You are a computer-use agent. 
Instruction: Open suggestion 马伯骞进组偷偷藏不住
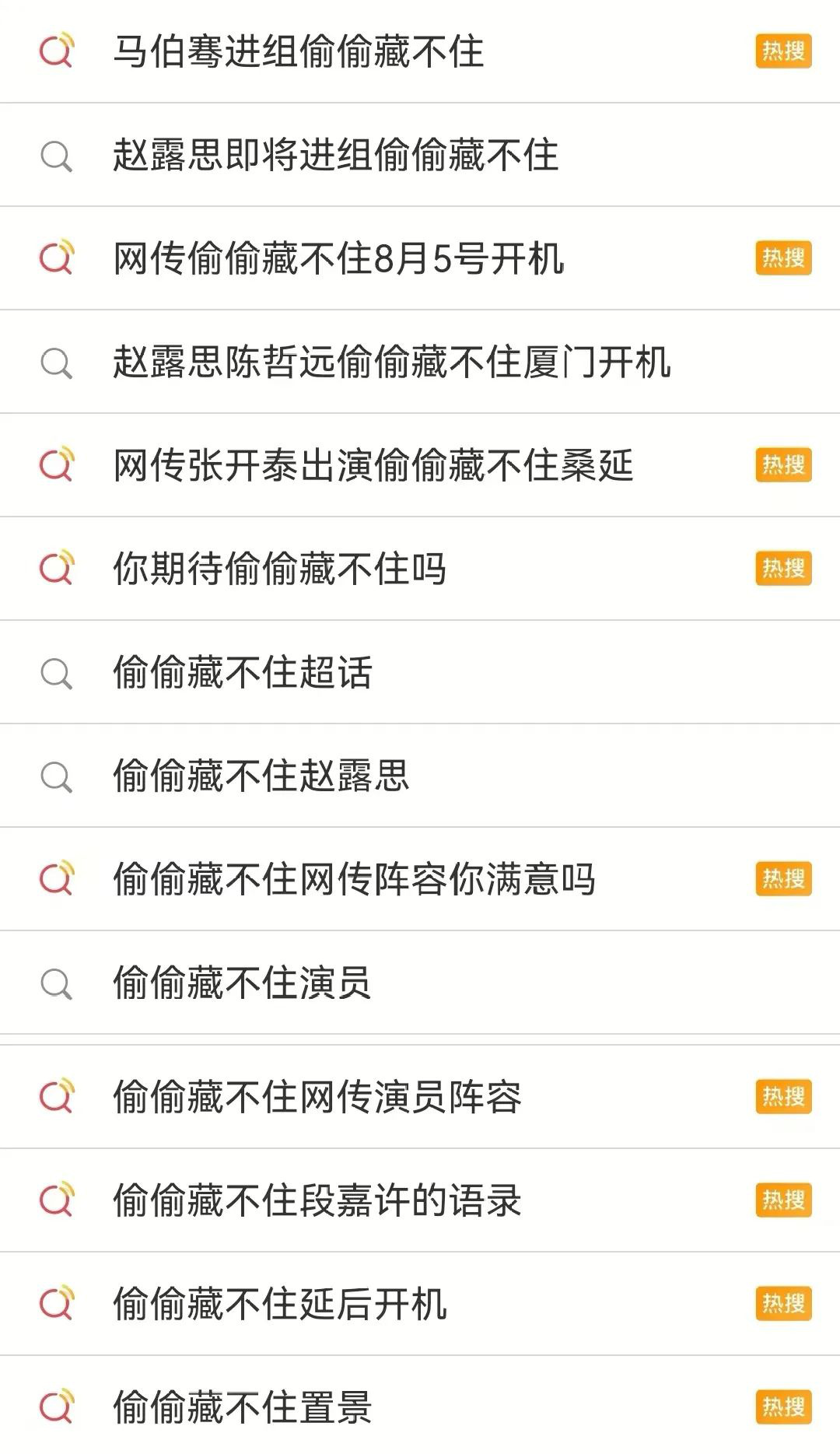pyautogui.click(x=420, y=51)
